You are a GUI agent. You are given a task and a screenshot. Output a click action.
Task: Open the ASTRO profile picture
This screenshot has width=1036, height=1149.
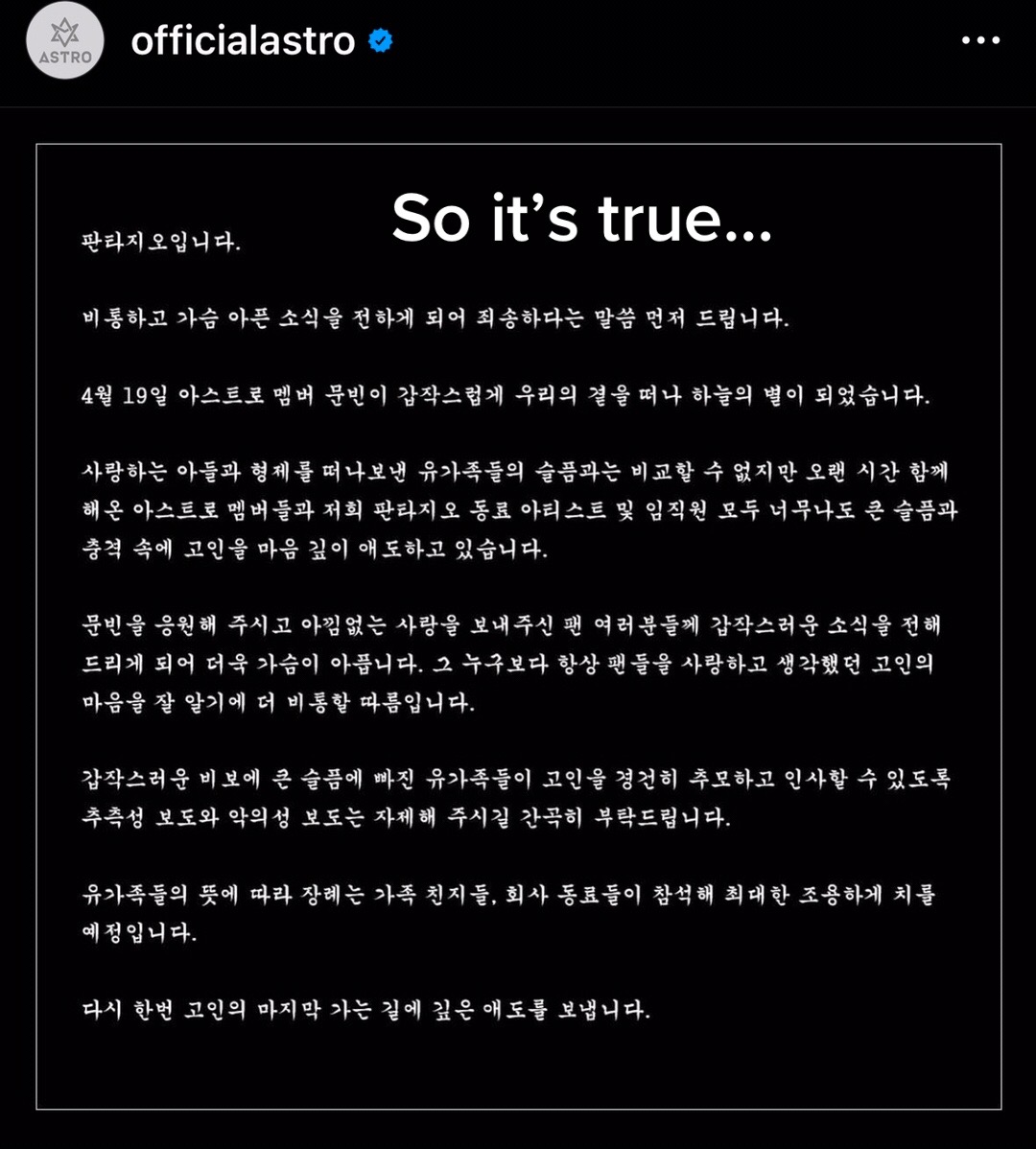(65, 40)
